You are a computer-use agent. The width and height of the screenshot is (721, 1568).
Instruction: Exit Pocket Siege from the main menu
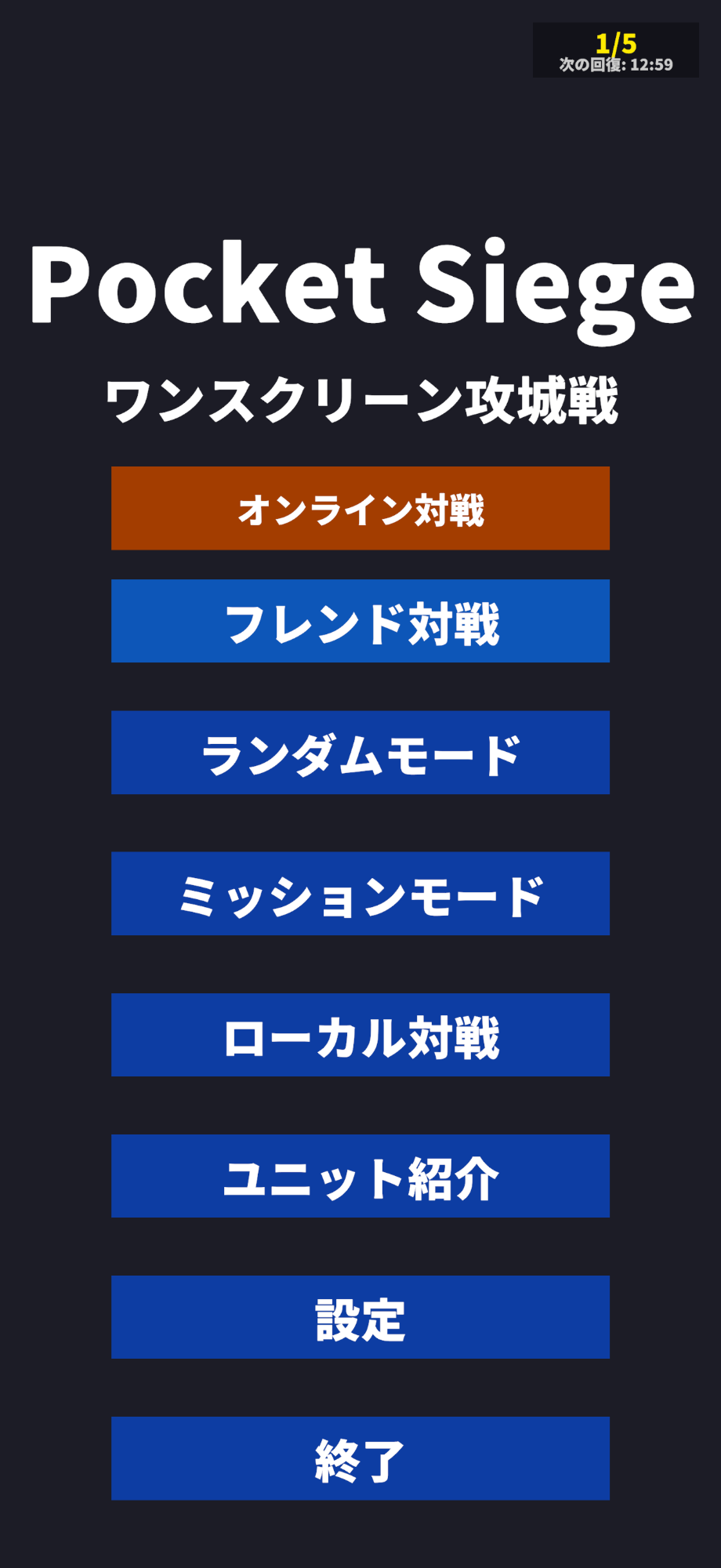360,1458
